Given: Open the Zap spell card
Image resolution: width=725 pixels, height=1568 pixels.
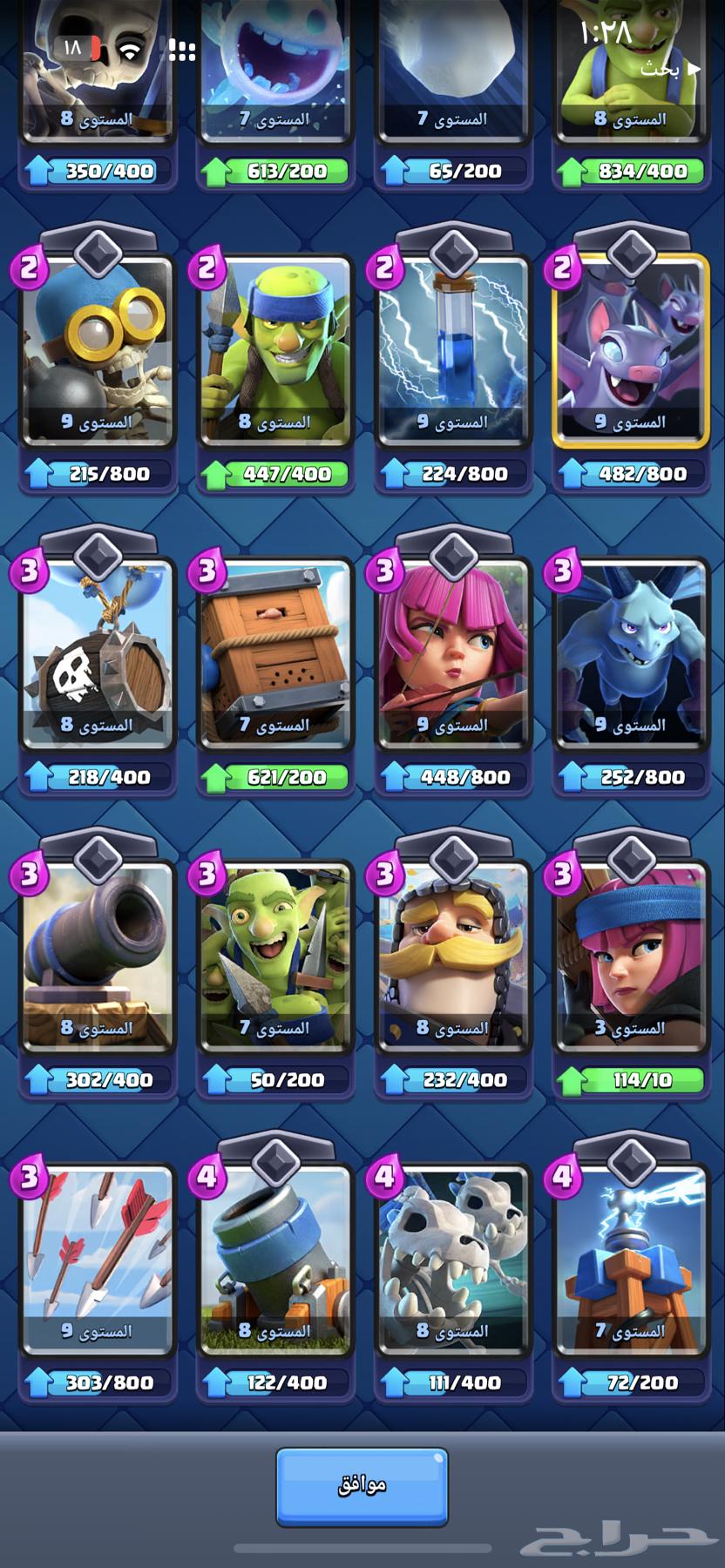Looking at the screenshot, I should click(453, 348).
